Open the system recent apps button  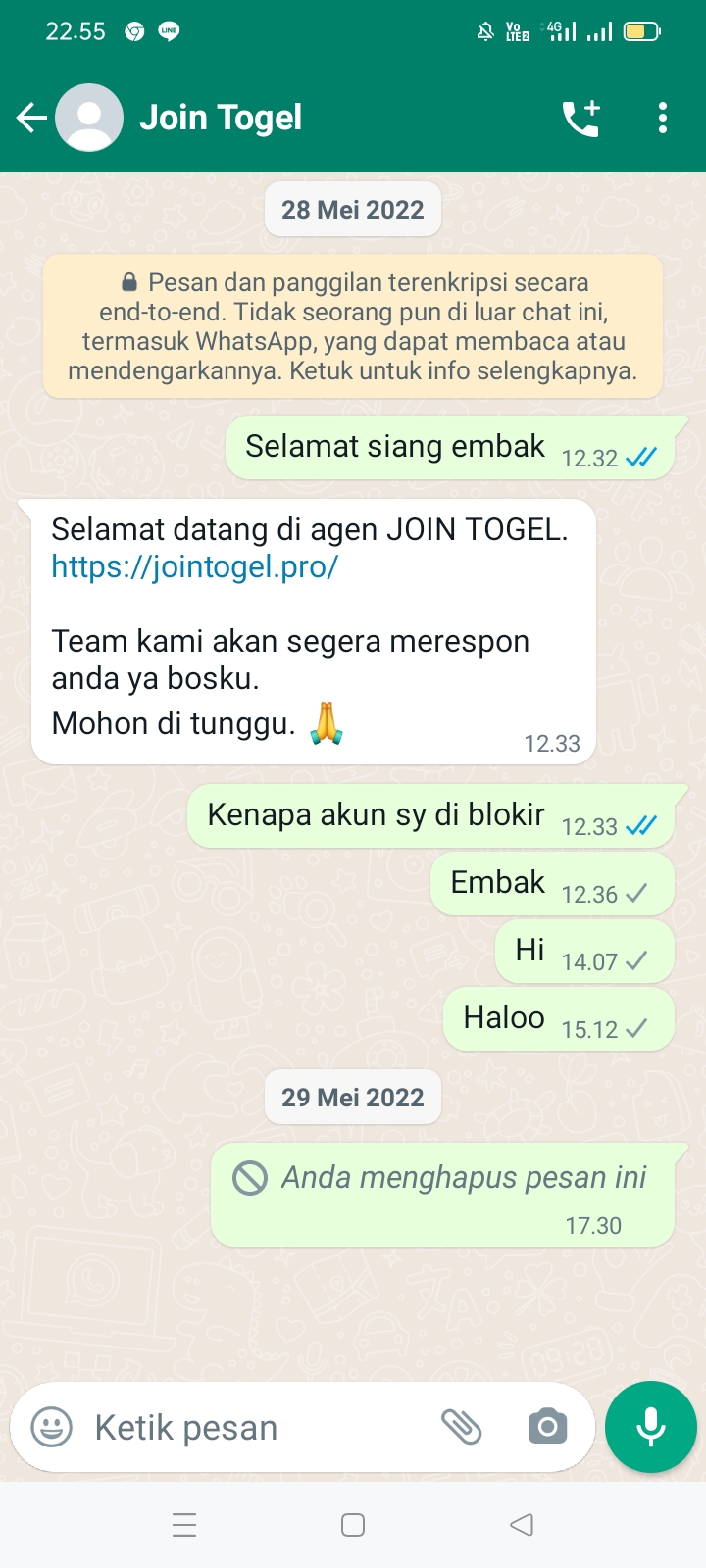coord(184,1525)
